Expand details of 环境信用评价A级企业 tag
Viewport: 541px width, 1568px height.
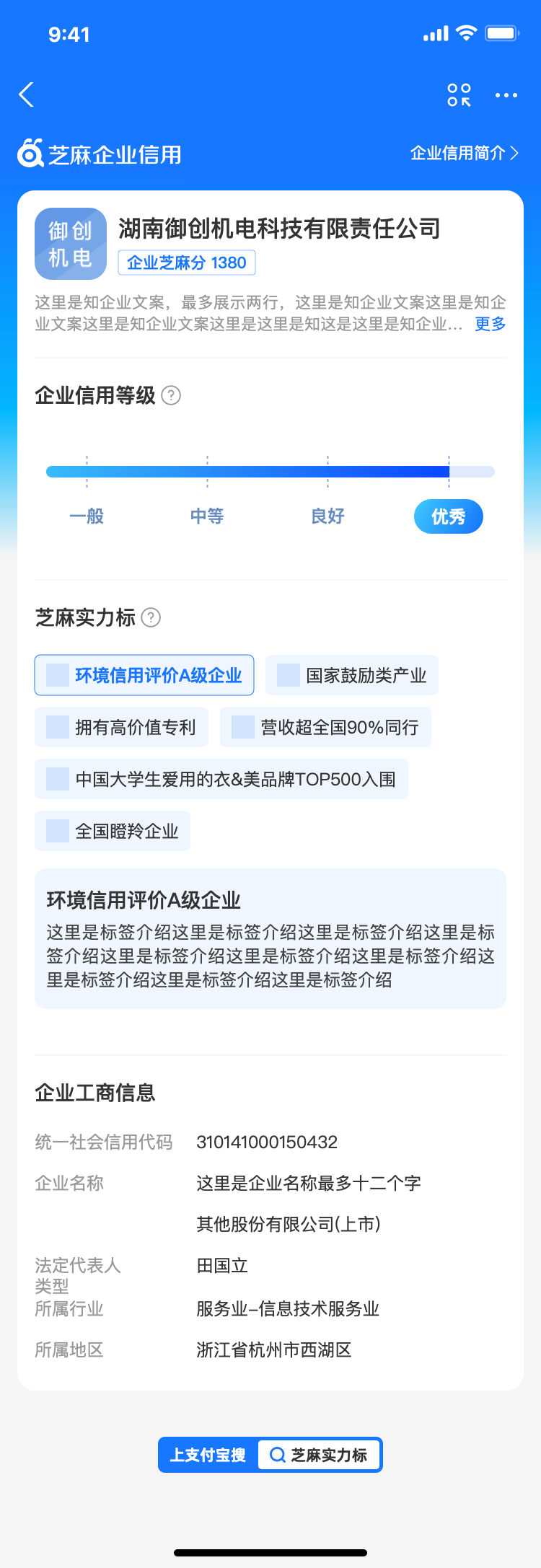(144, 675)
